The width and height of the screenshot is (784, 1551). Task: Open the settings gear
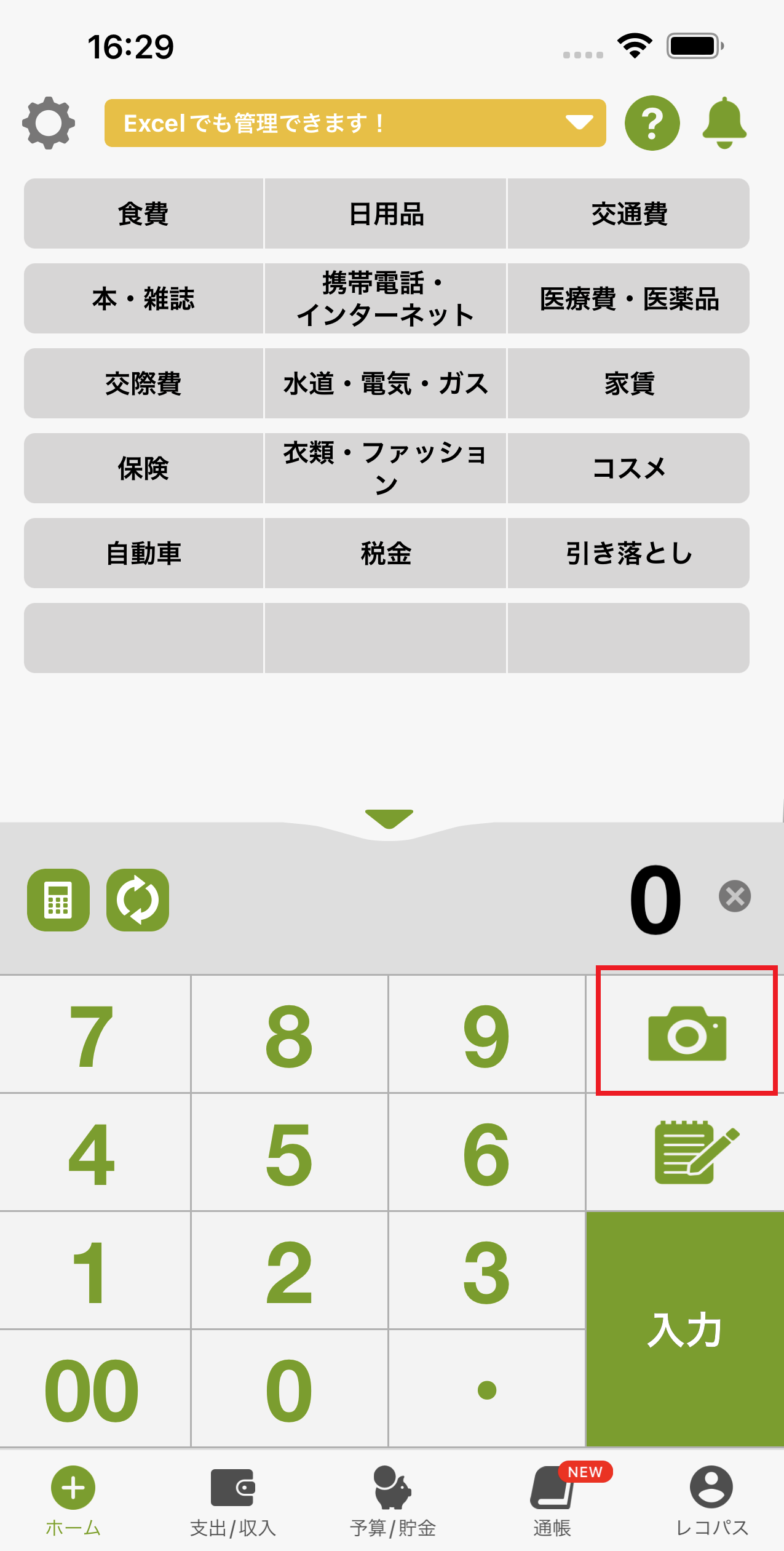[49, 123]
